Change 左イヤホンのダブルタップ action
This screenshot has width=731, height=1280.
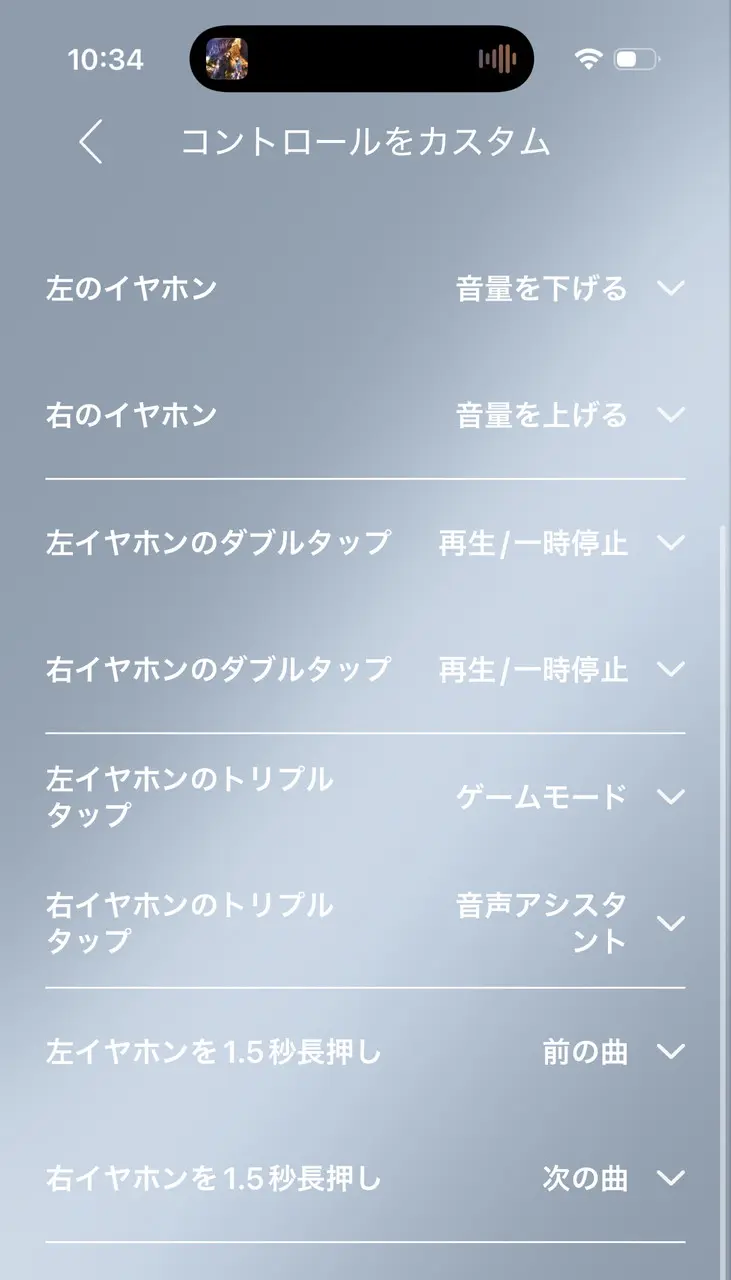pyautogui.click(x=670, y=543)
